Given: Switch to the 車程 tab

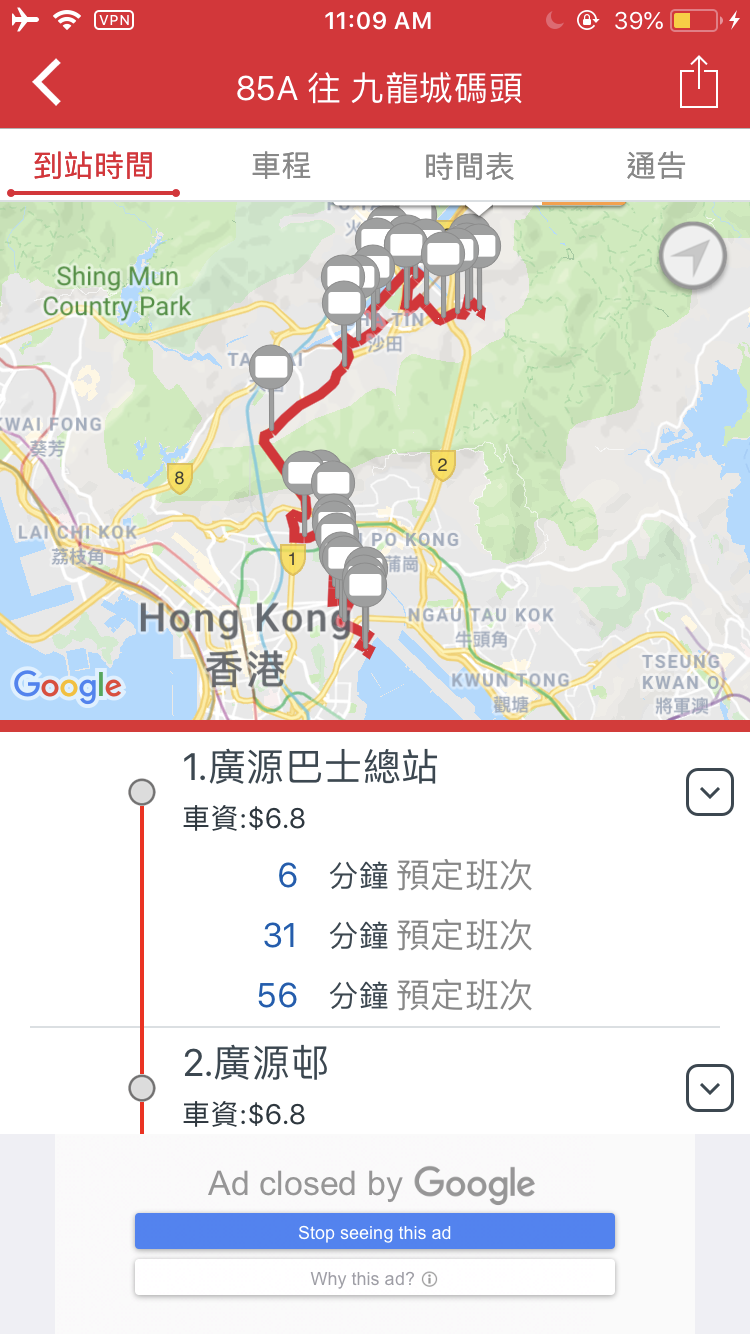Looking at the screenshot, I should coord(281,165).
